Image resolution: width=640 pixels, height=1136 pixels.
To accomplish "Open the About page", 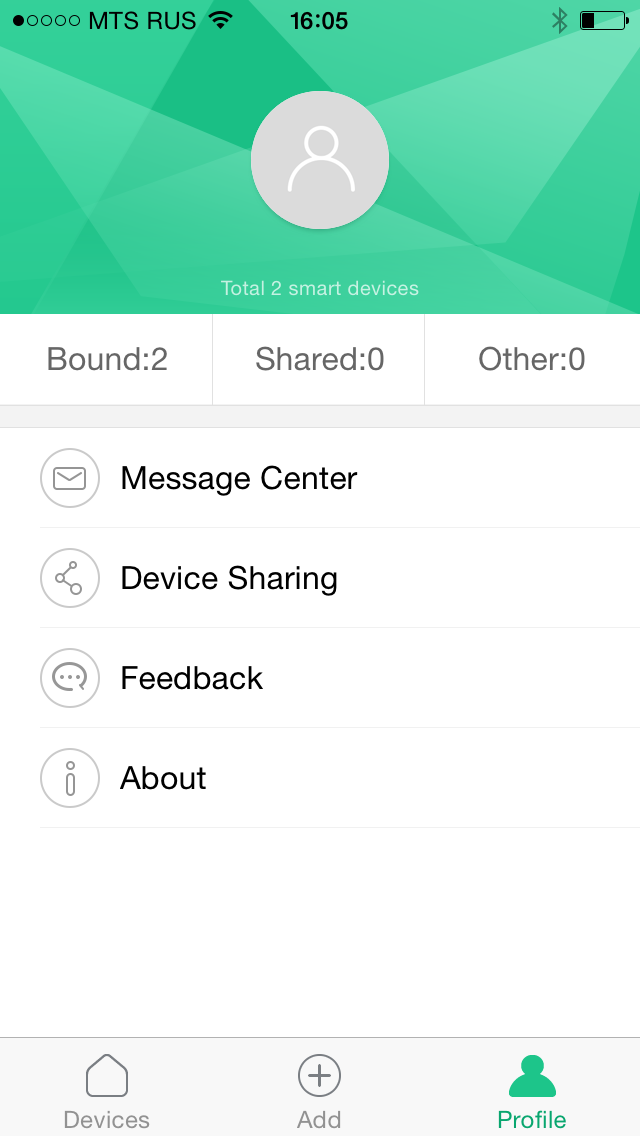I will 163,778.
